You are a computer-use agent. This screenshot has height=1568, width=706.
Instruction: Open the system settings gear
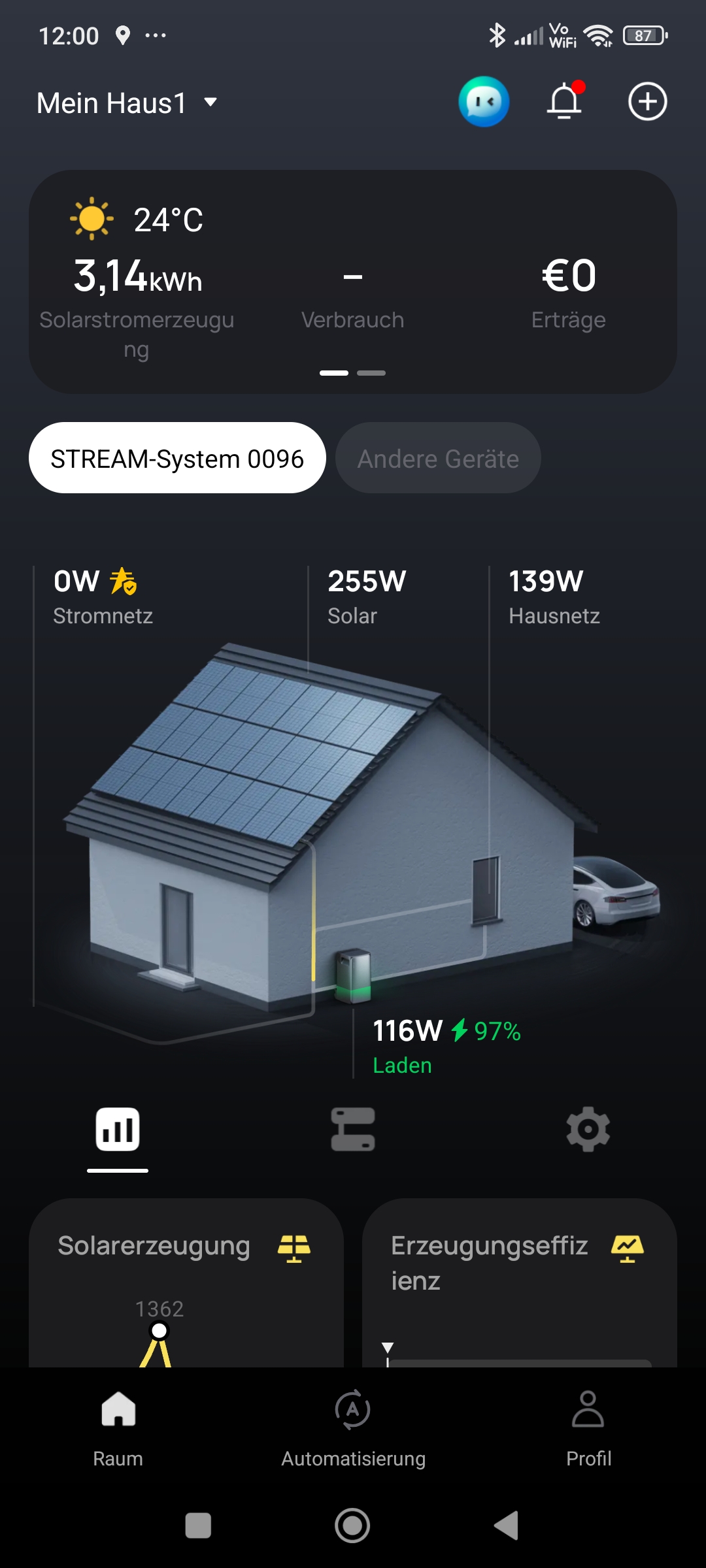[x=588, y=1130]
